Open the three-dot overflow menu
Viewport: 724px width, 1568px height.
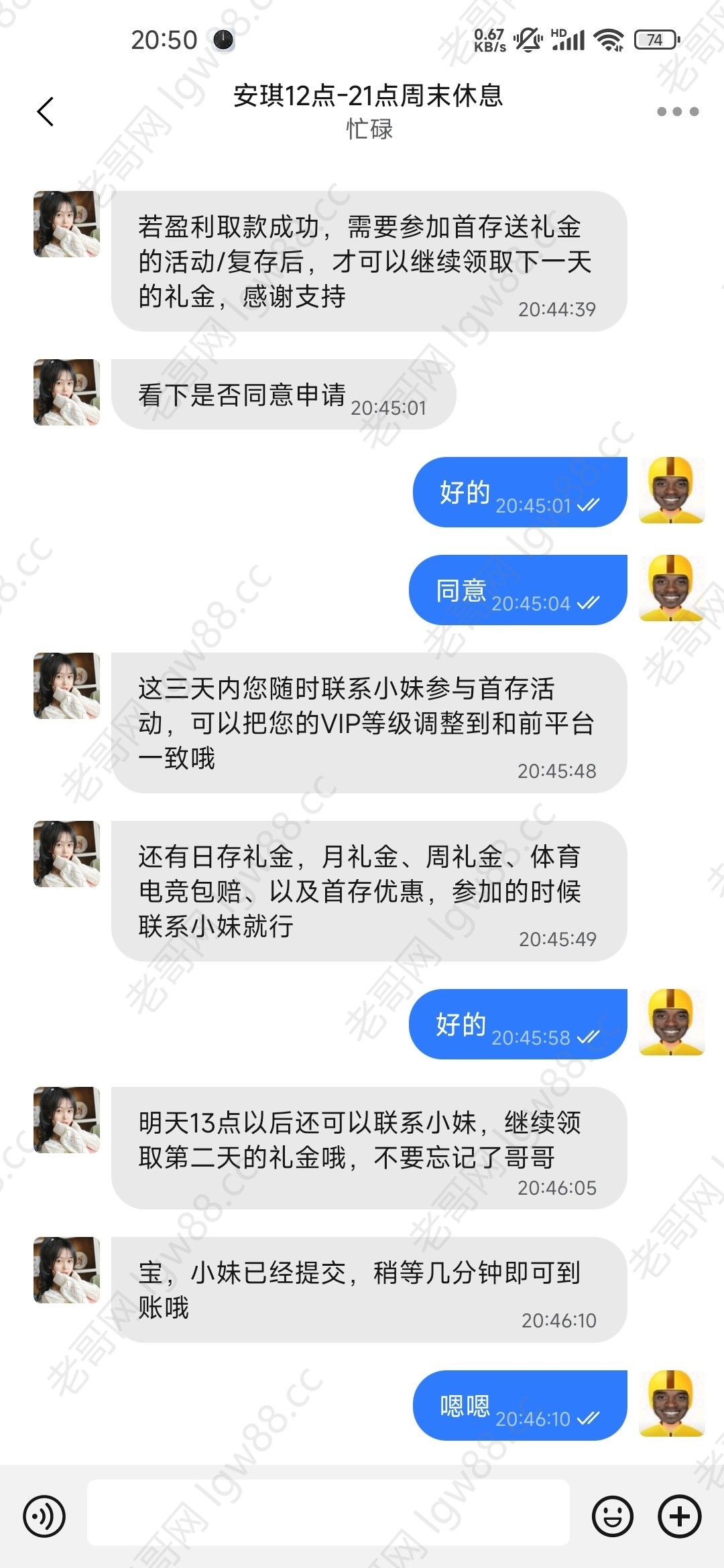coord(677,111)
